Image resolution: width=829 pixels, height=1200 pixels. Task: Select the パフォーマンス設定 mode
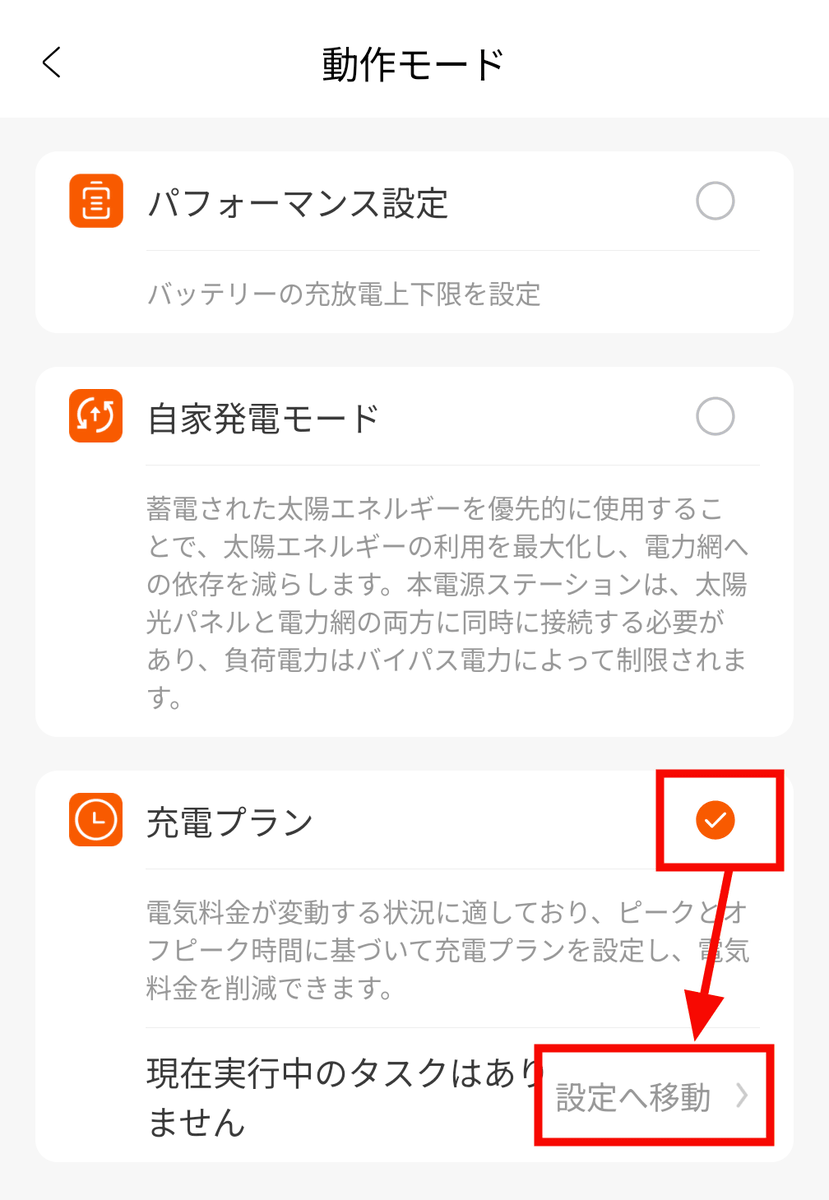(x=715, y=202)
